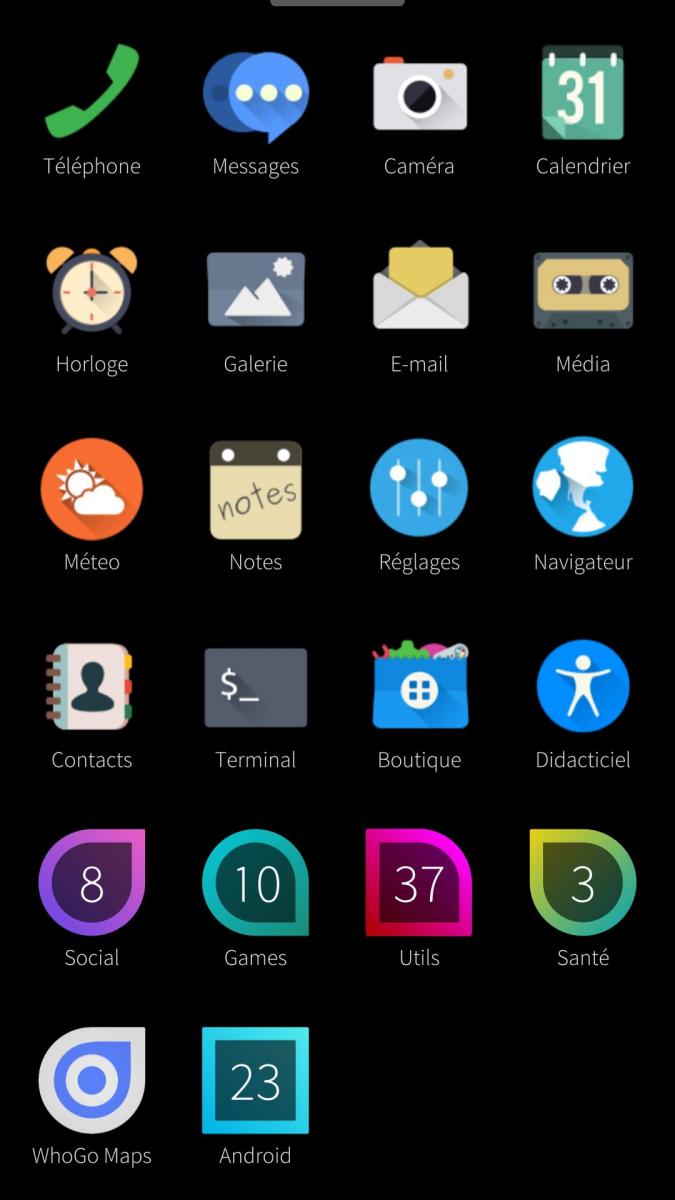Open the Calendrier app
675x1200 pixels.
pos(582,94)
